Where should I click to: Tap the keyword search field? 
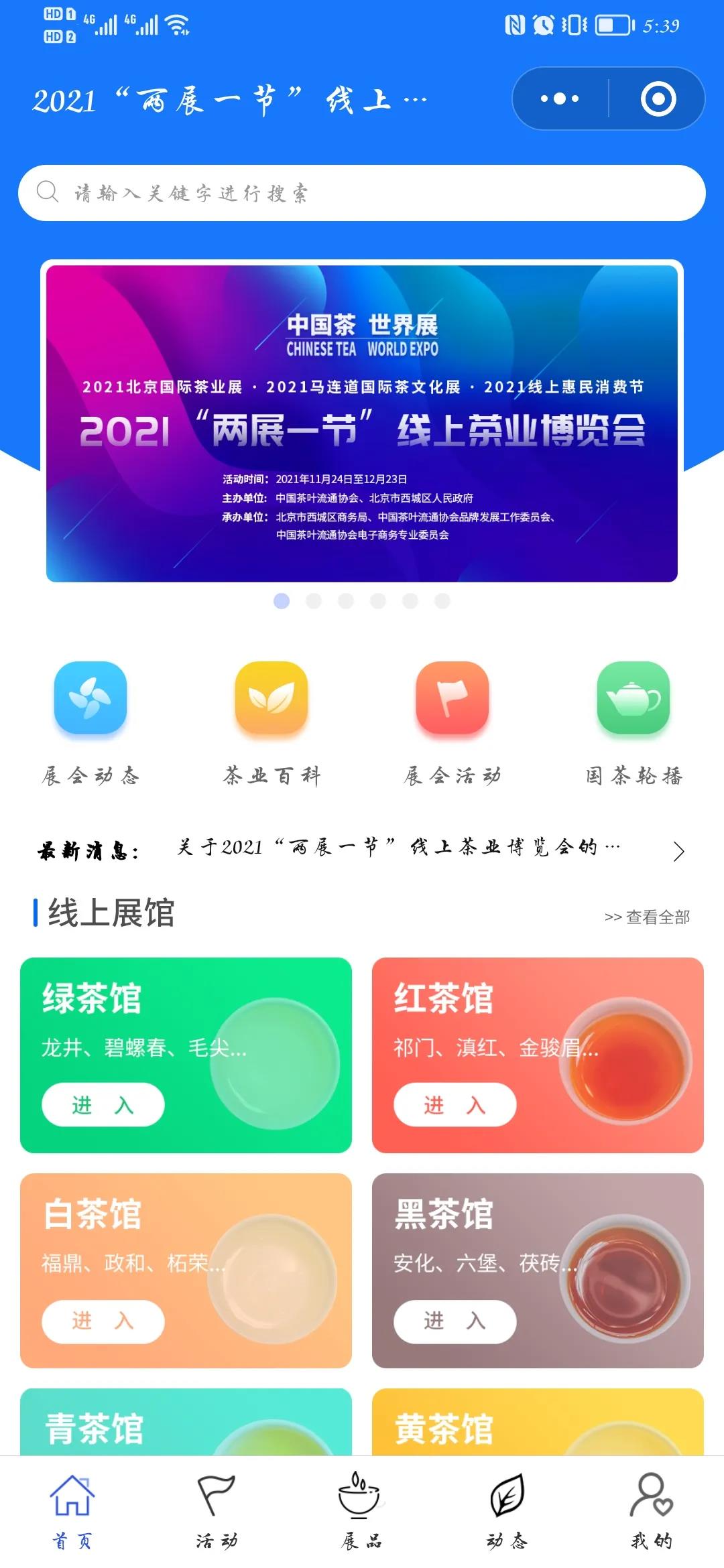362,193
